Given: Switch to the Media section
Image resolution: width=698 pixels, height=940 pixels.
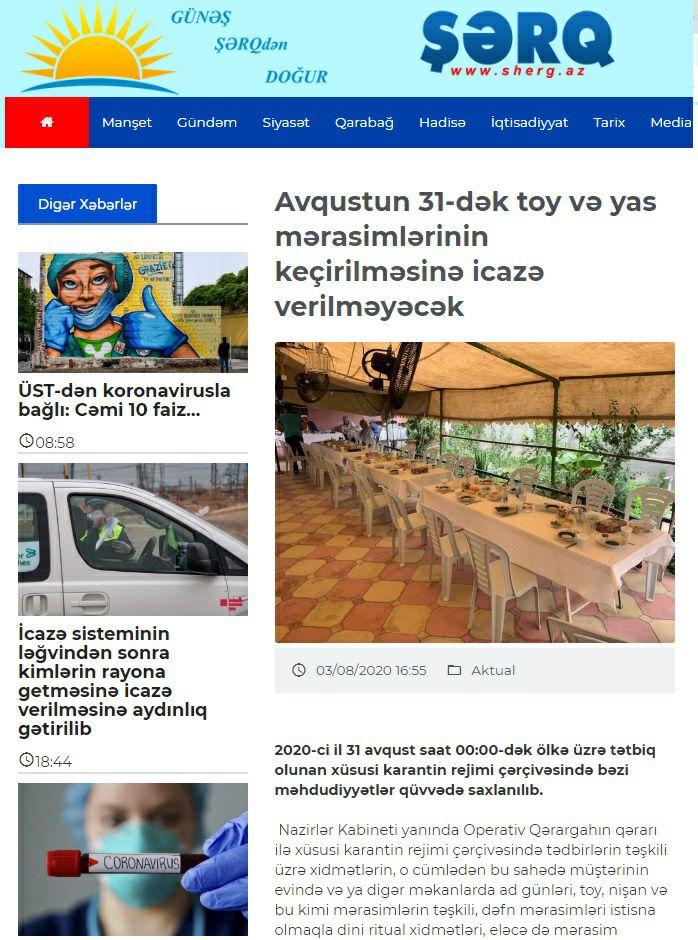Looking at the screenshot, I should tap(670, 122).
